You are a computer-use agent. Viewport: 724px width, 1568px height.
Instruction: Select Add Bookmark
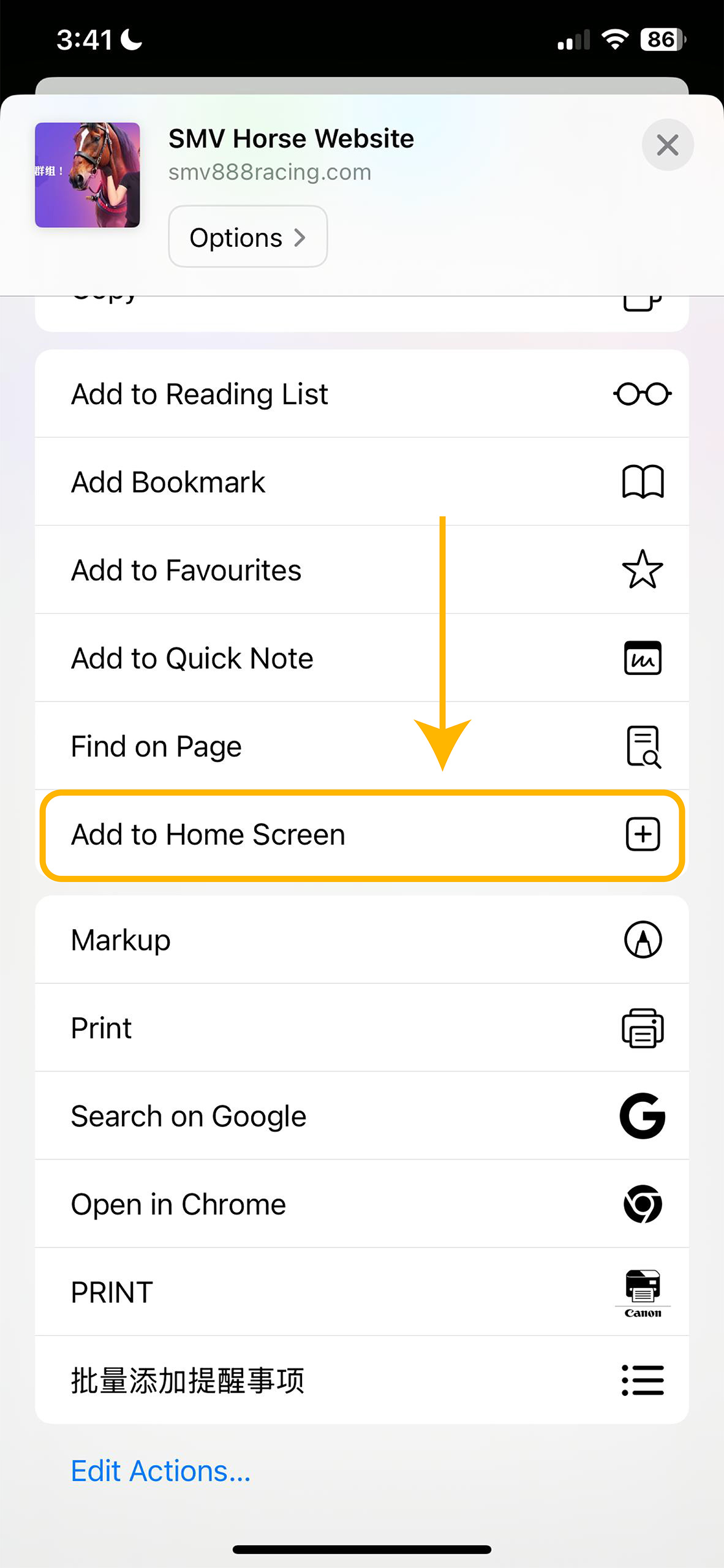point(361,482)
